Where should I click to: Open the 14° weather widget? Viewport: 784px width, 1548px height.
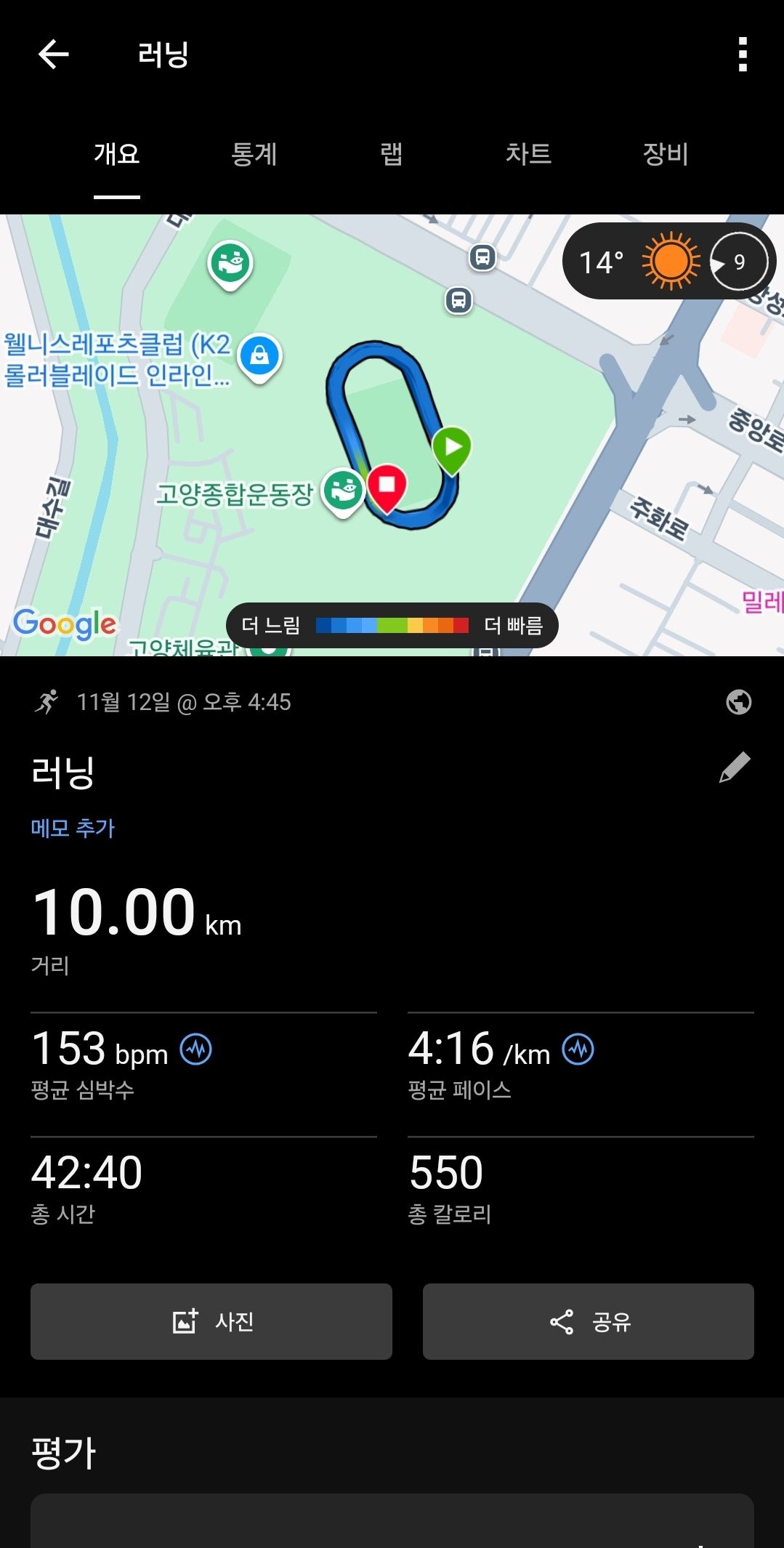click(668, 262)
